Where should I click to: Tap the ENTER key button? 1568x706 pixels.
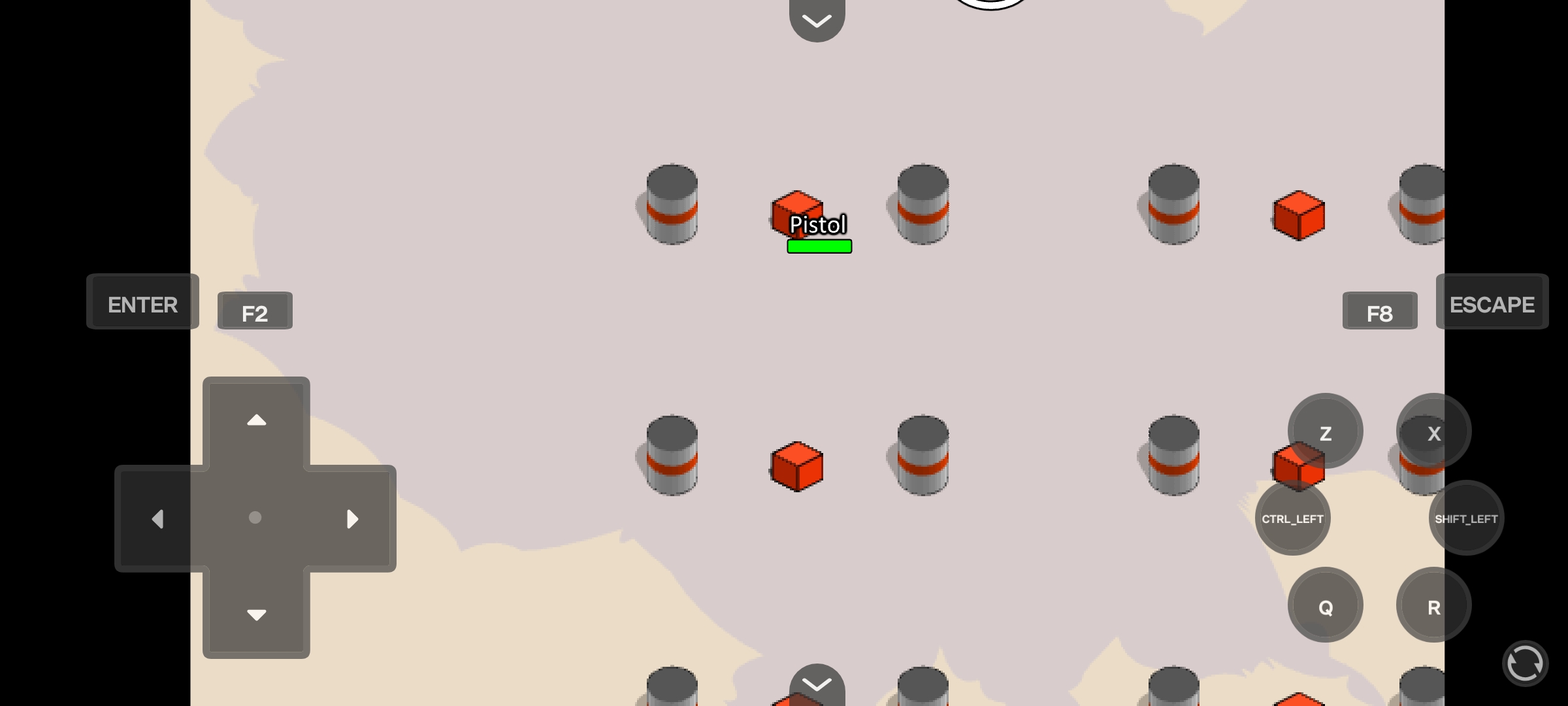click(x=142, y=302)
